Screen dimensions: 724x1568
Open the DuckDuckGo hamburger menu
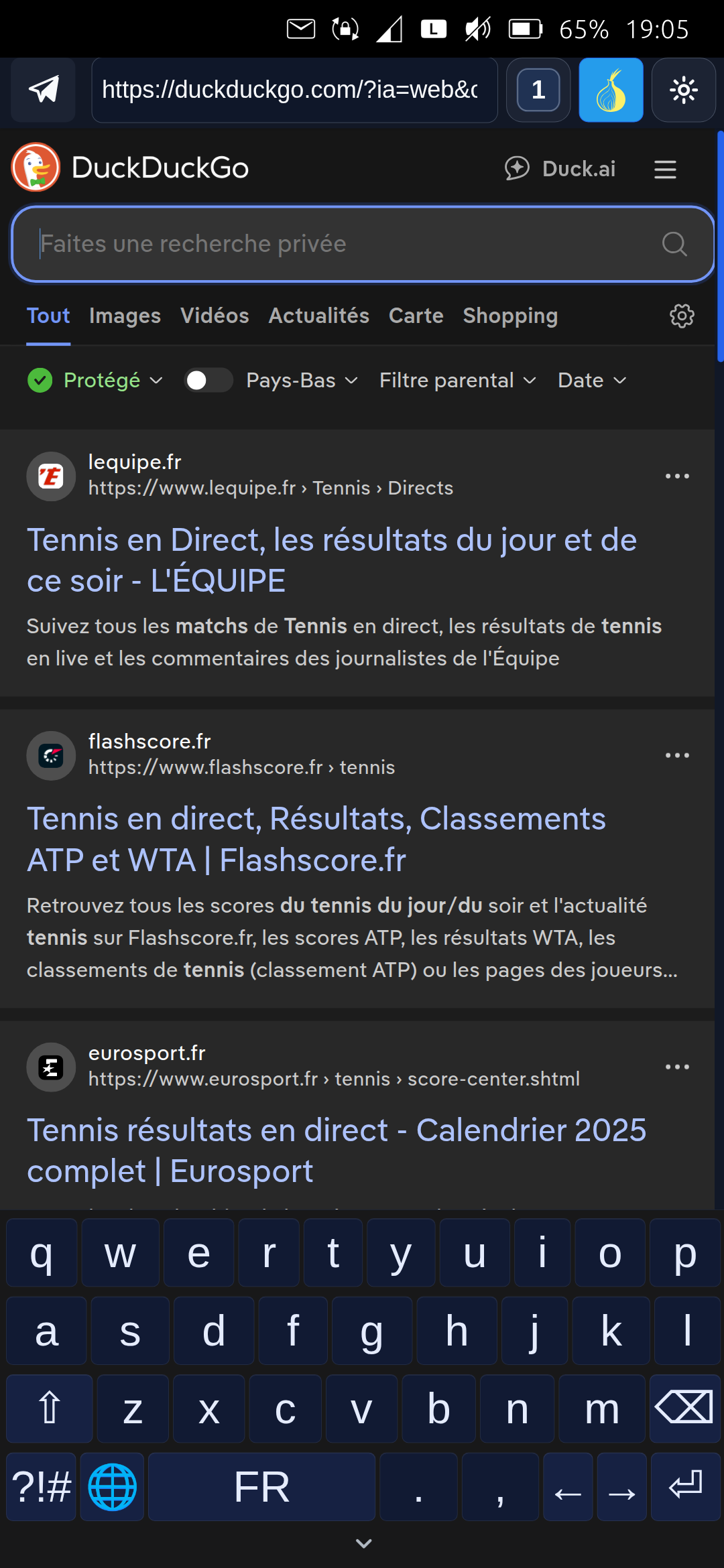click(x=665, y=170)
